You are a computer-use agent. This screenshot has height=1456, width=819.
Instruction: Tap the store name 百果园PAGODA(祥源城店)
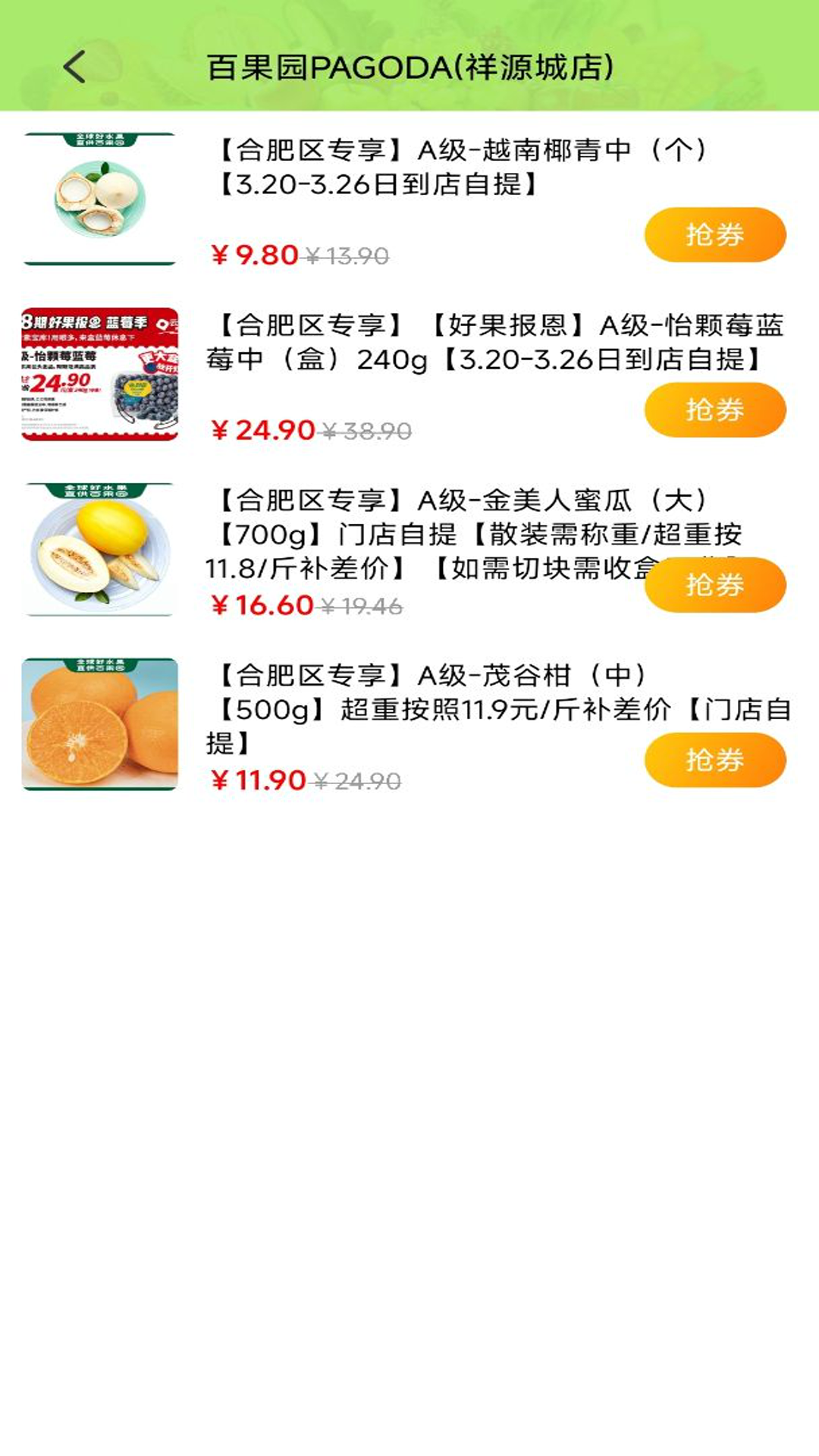pos(413,67)
